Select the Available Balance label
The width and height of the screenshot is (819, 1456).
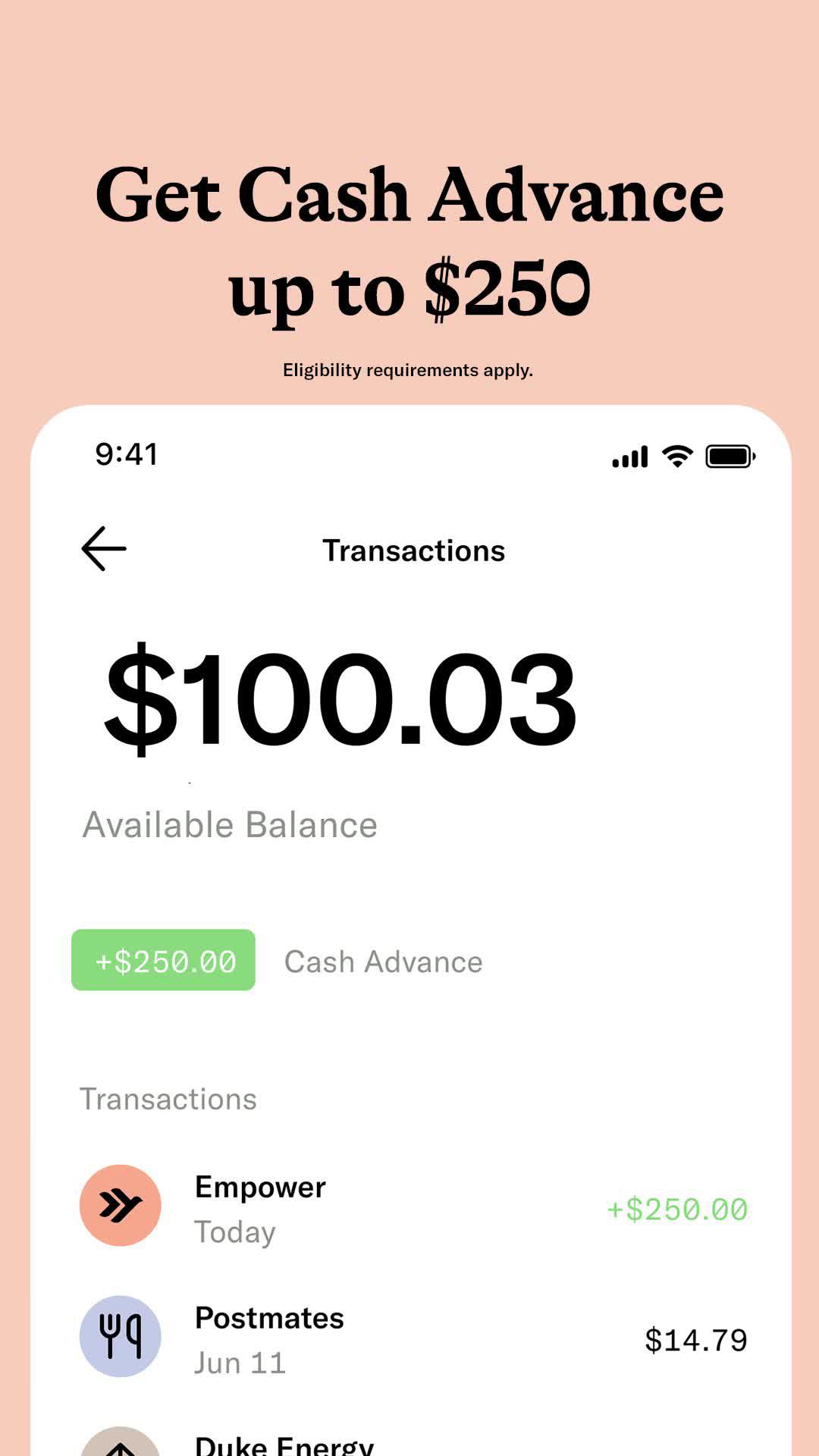click(229, 824)
